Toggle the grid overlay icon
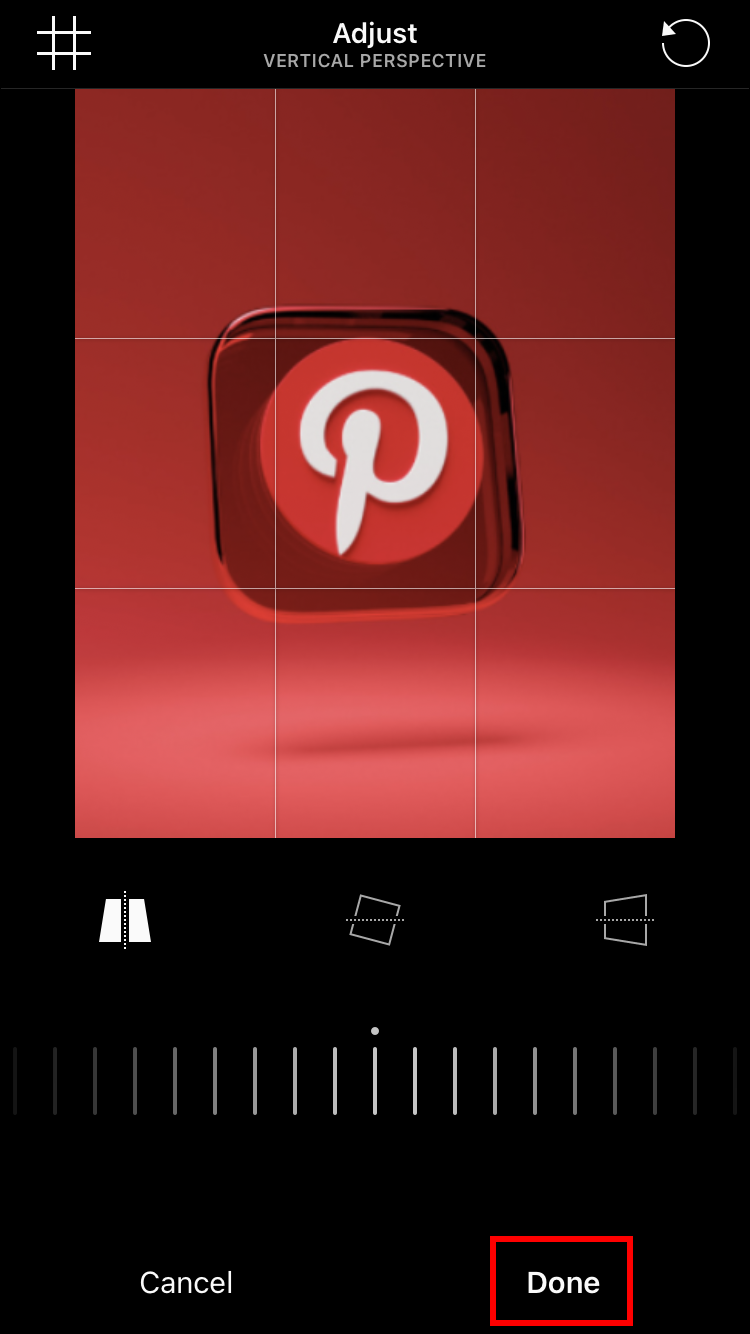 pos(64,43)
